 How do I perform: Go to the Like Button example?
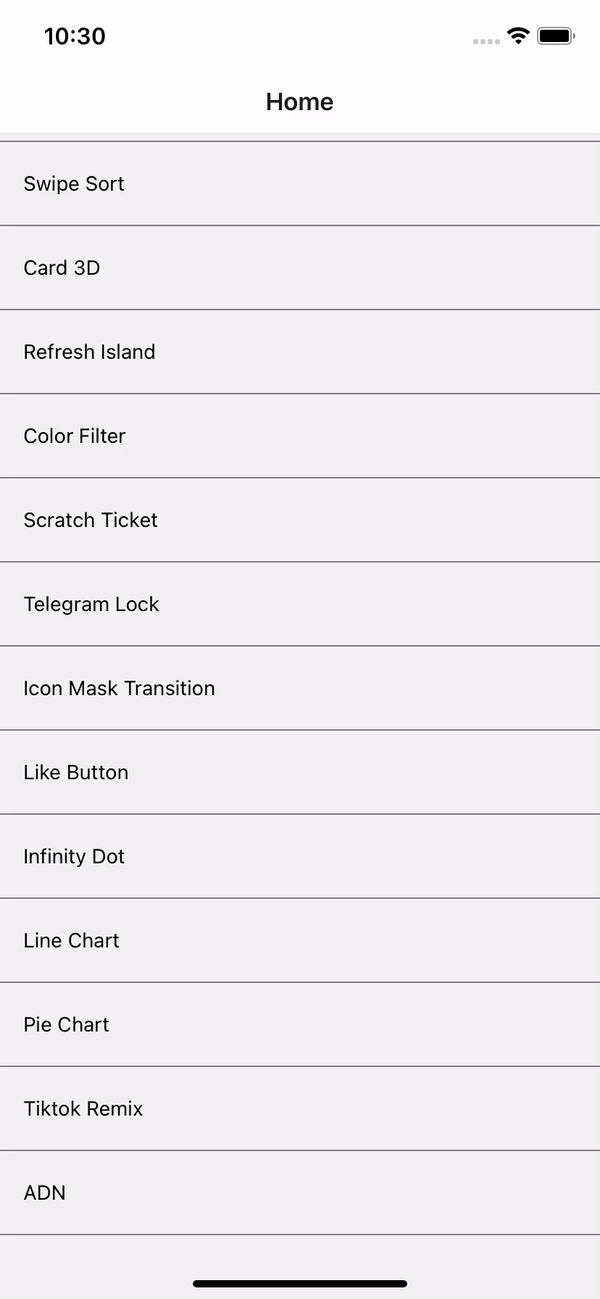point(76,772)
